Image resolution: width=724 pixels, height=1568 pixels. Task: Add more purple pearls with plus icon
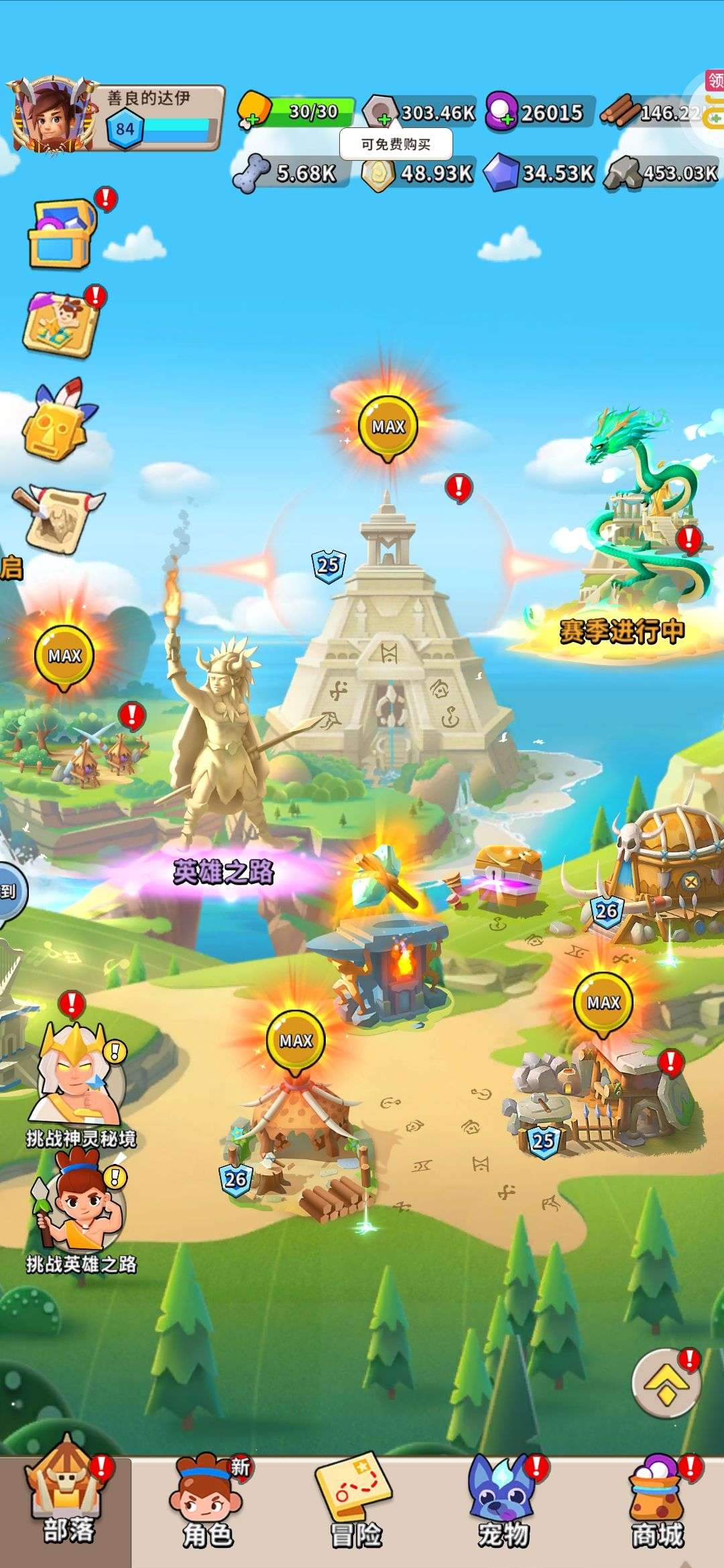[x=508, y=119]
